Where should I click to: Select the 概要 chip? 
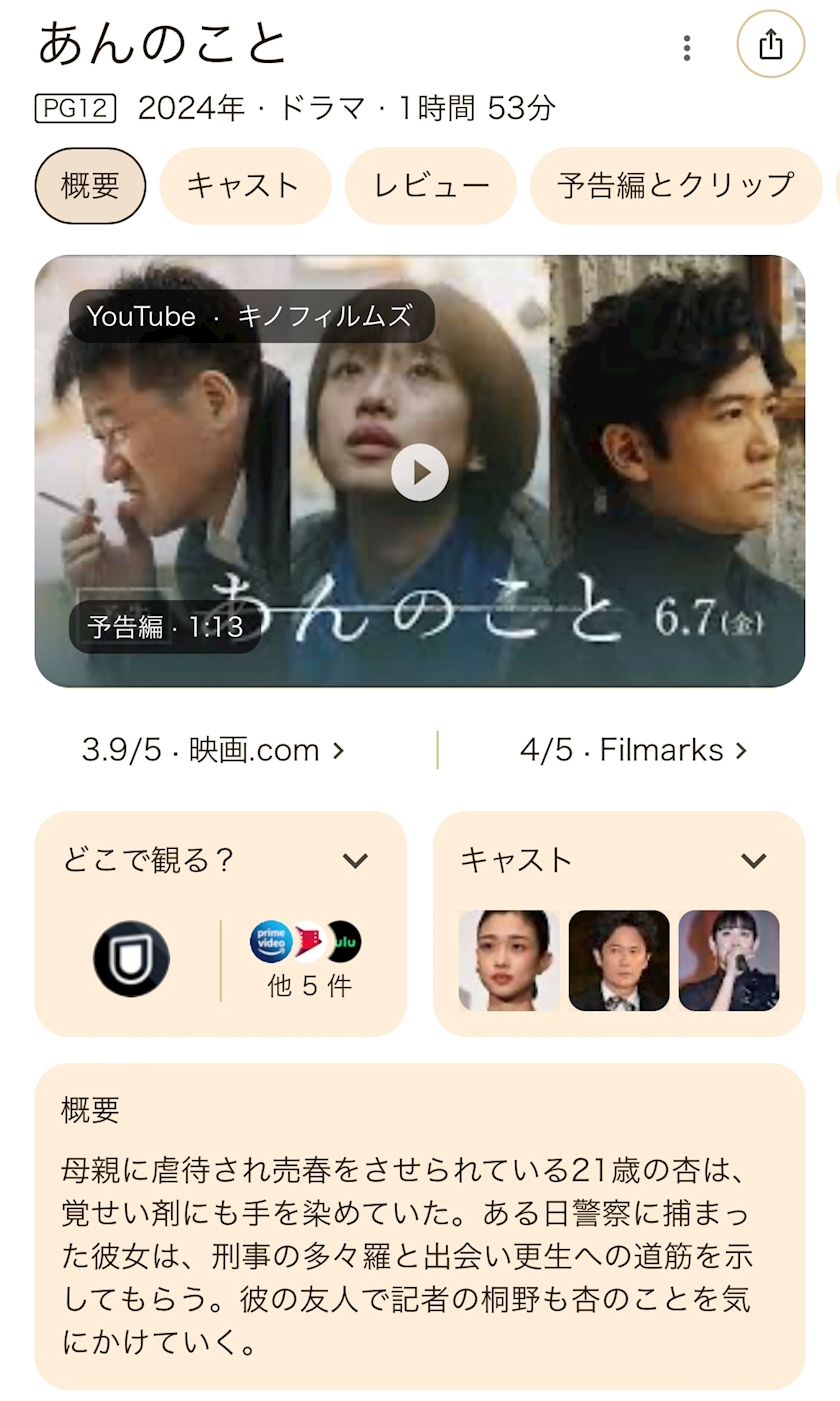pyautogui.click(x=90, y=185)
